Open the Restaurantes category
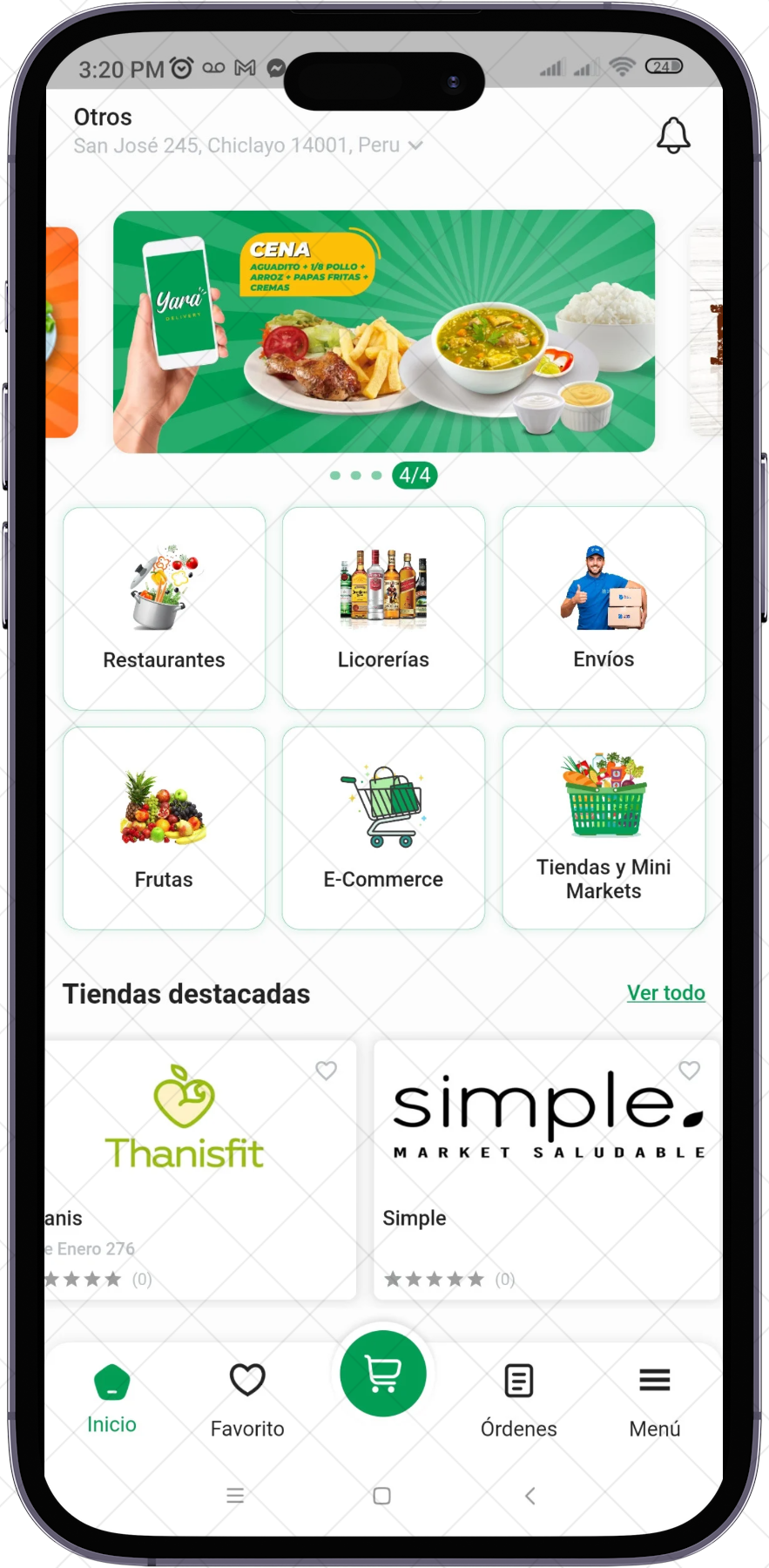Viewport: 769px width, 1568px height. click(x=164, y=608)
